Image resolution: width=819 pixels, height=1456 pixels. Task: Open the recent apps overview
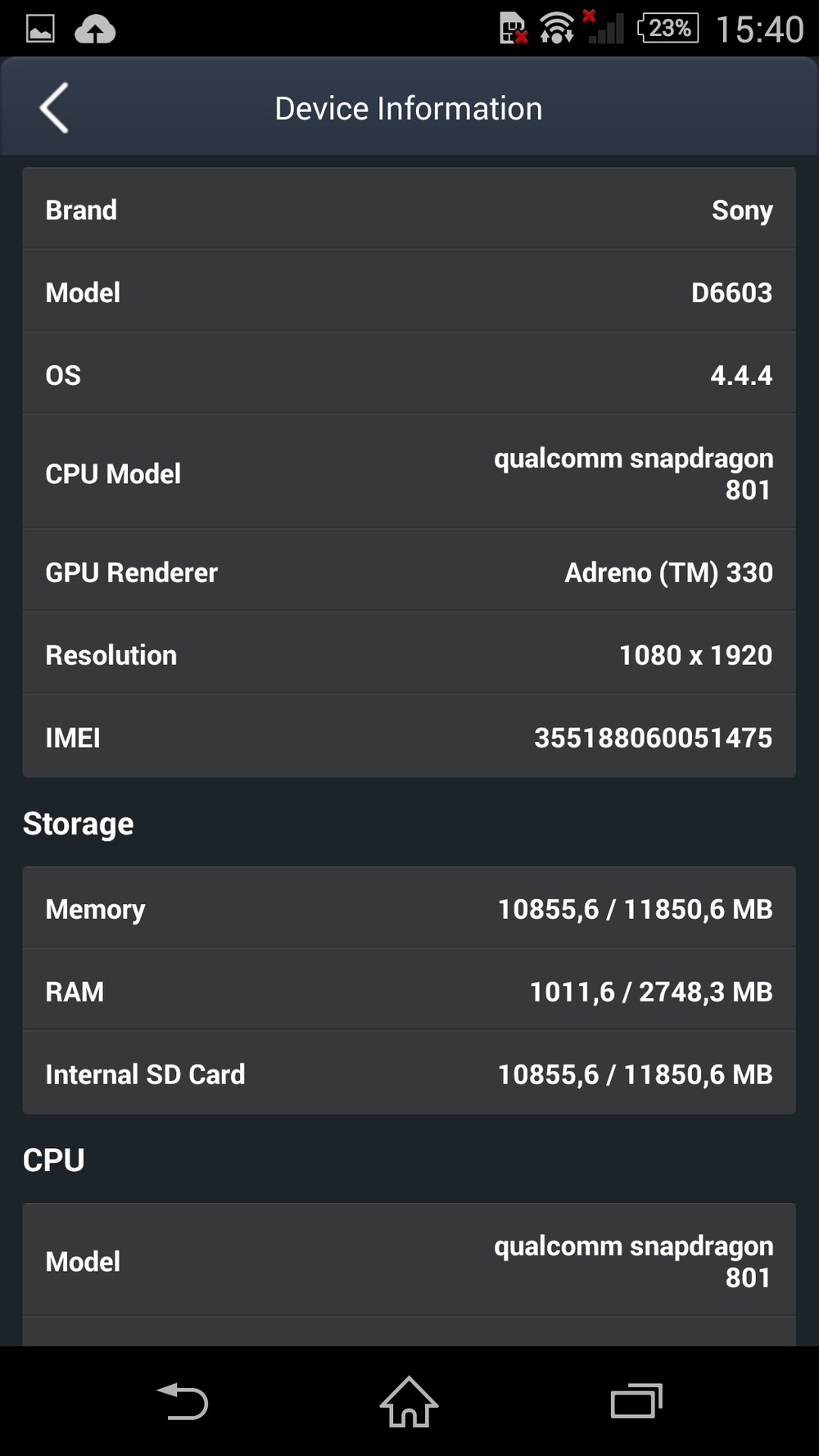tap(636, 1401)
